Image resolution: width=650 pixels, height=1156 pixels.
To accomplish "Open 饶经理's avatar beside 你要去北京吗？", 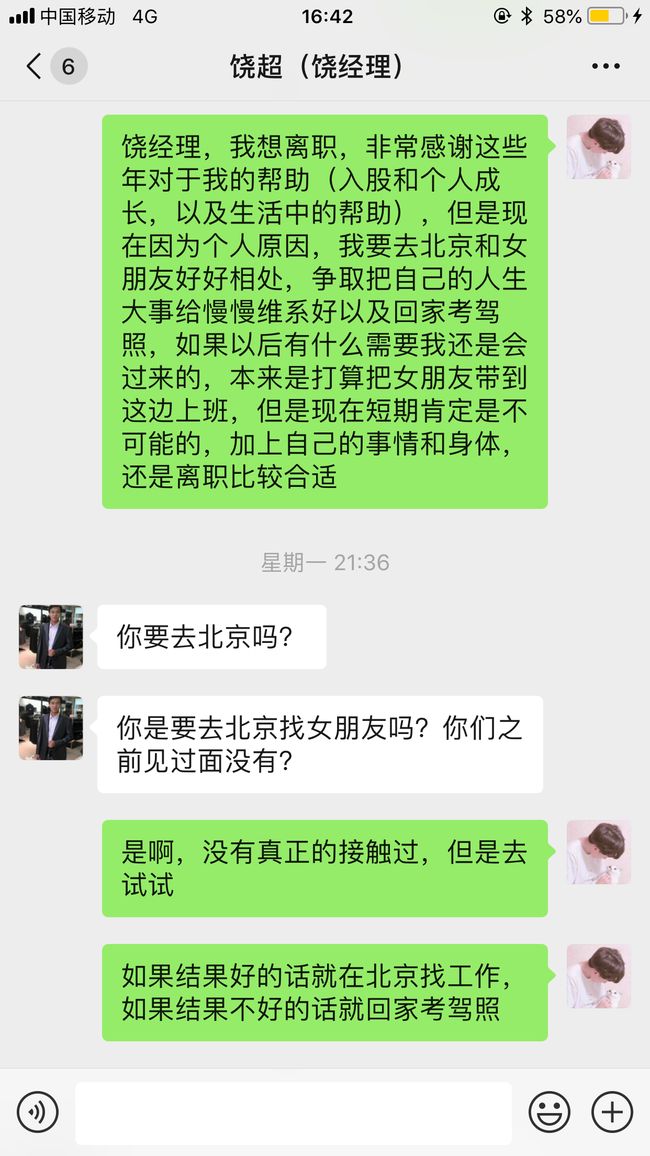I will [x=51, y=637].
